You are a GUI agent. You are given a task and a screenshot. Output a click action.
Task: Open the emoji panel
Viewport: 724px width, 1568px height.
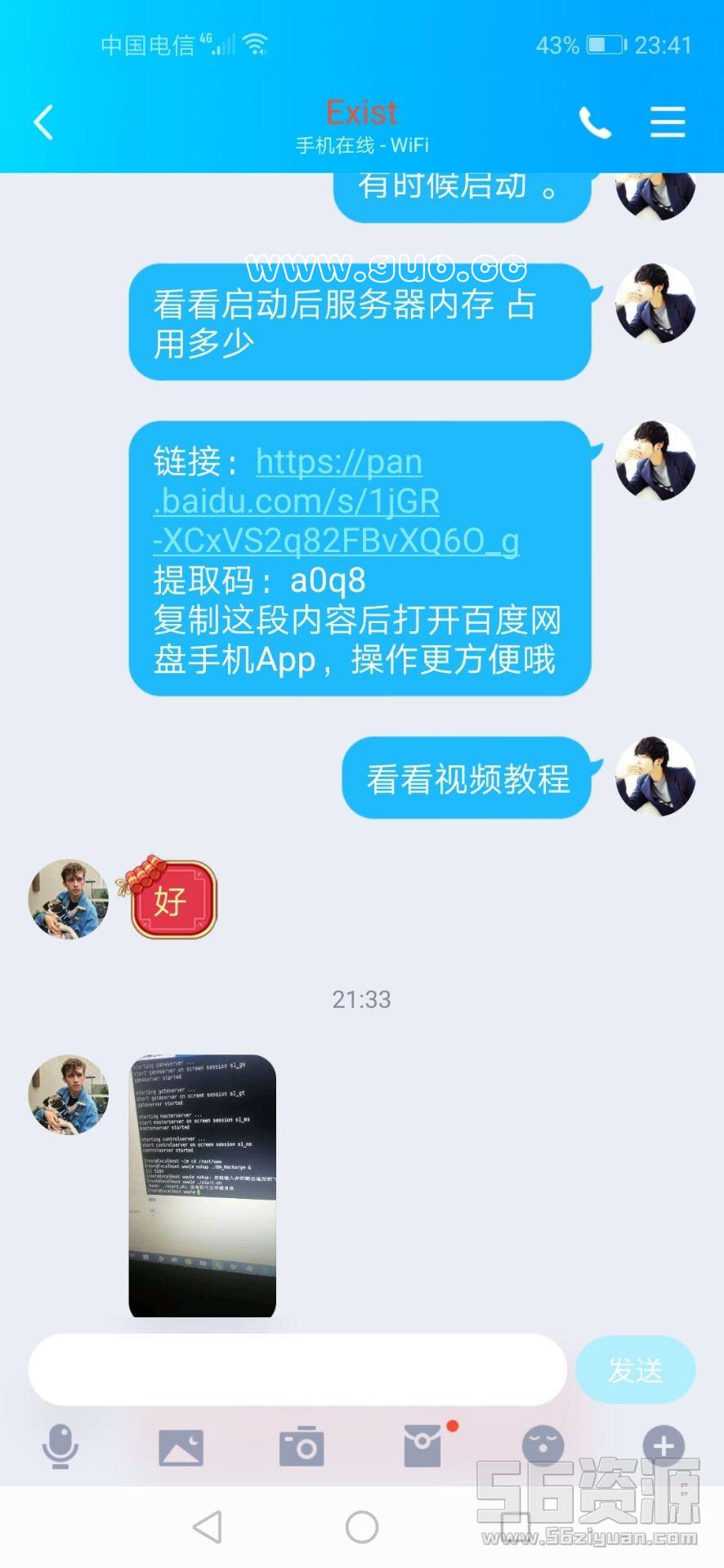click(x=543, y=1446)
